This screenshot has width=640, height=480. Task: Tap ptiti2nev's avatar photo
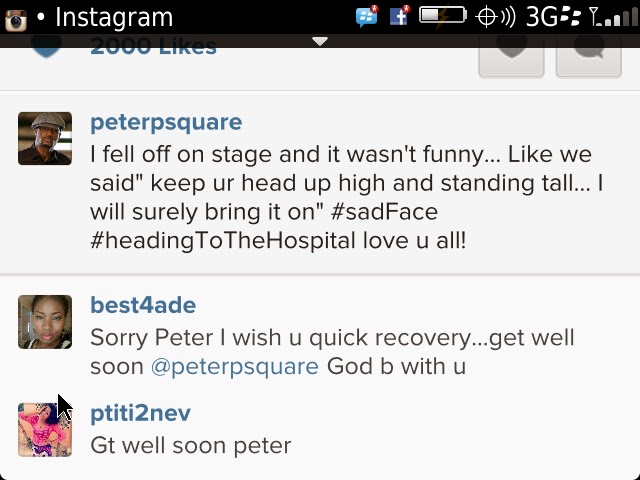45,429
